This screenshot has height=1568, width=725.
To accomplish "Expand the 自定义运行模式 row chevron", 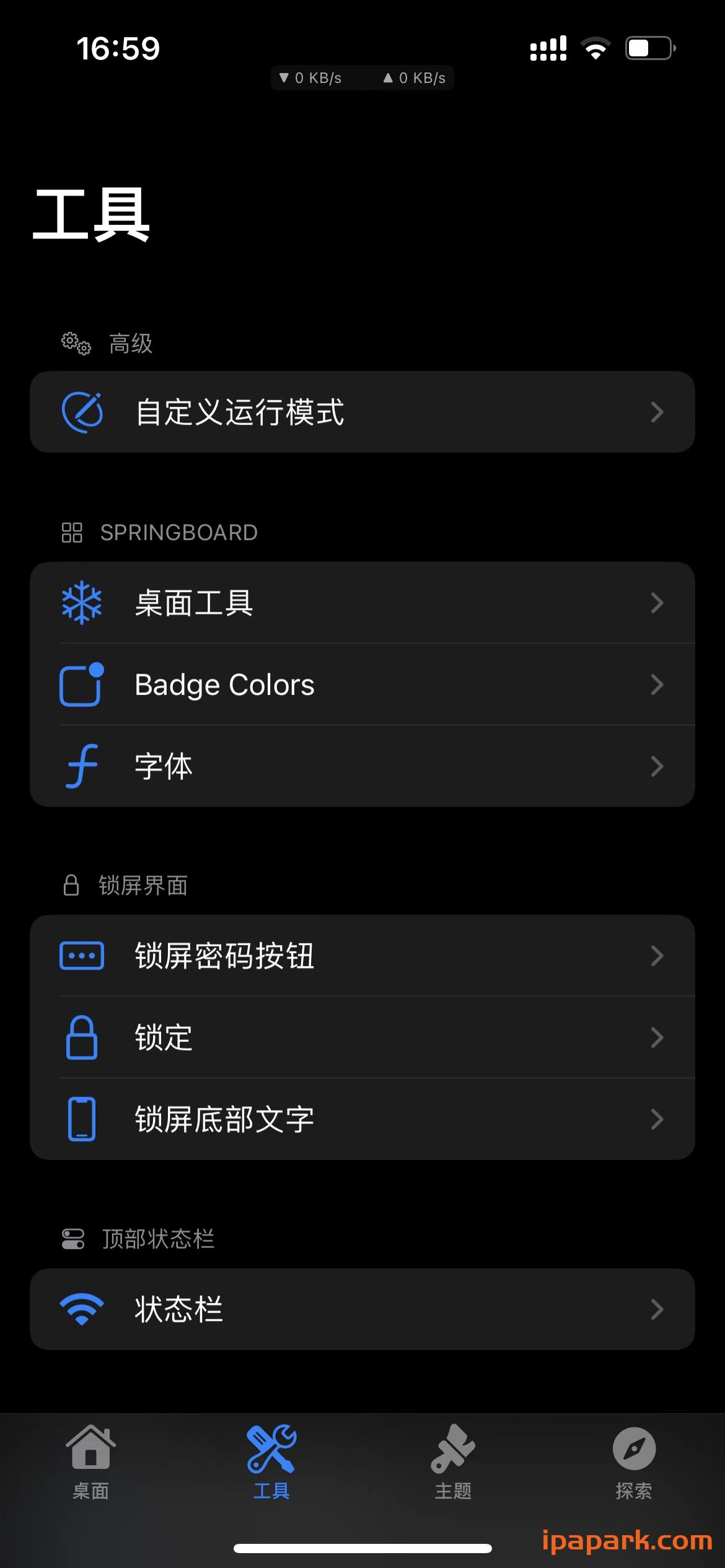I will 657,412.
